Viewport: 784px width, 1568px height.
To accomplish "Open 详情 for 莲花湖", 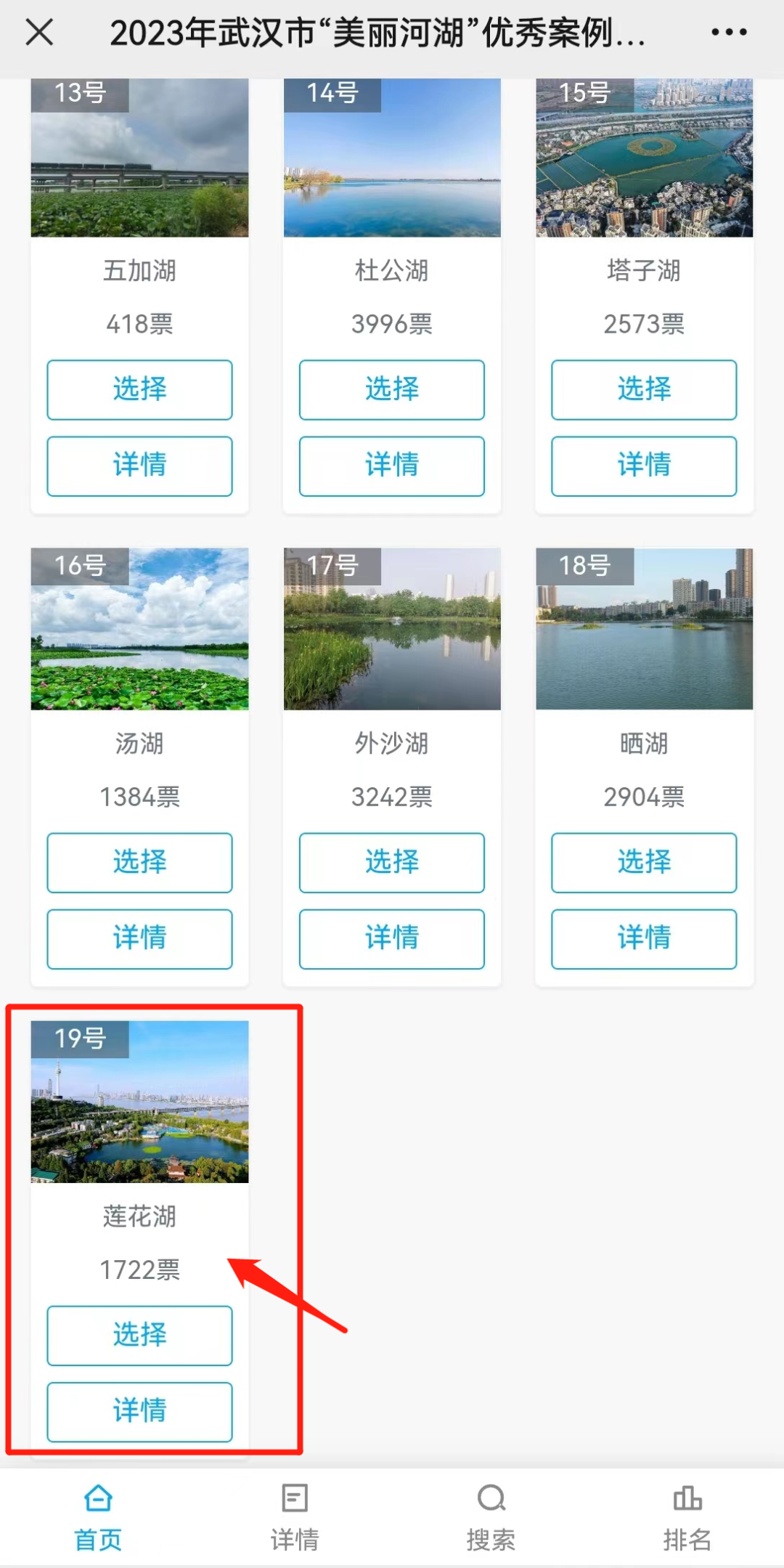I will [x=139, y=1410].
